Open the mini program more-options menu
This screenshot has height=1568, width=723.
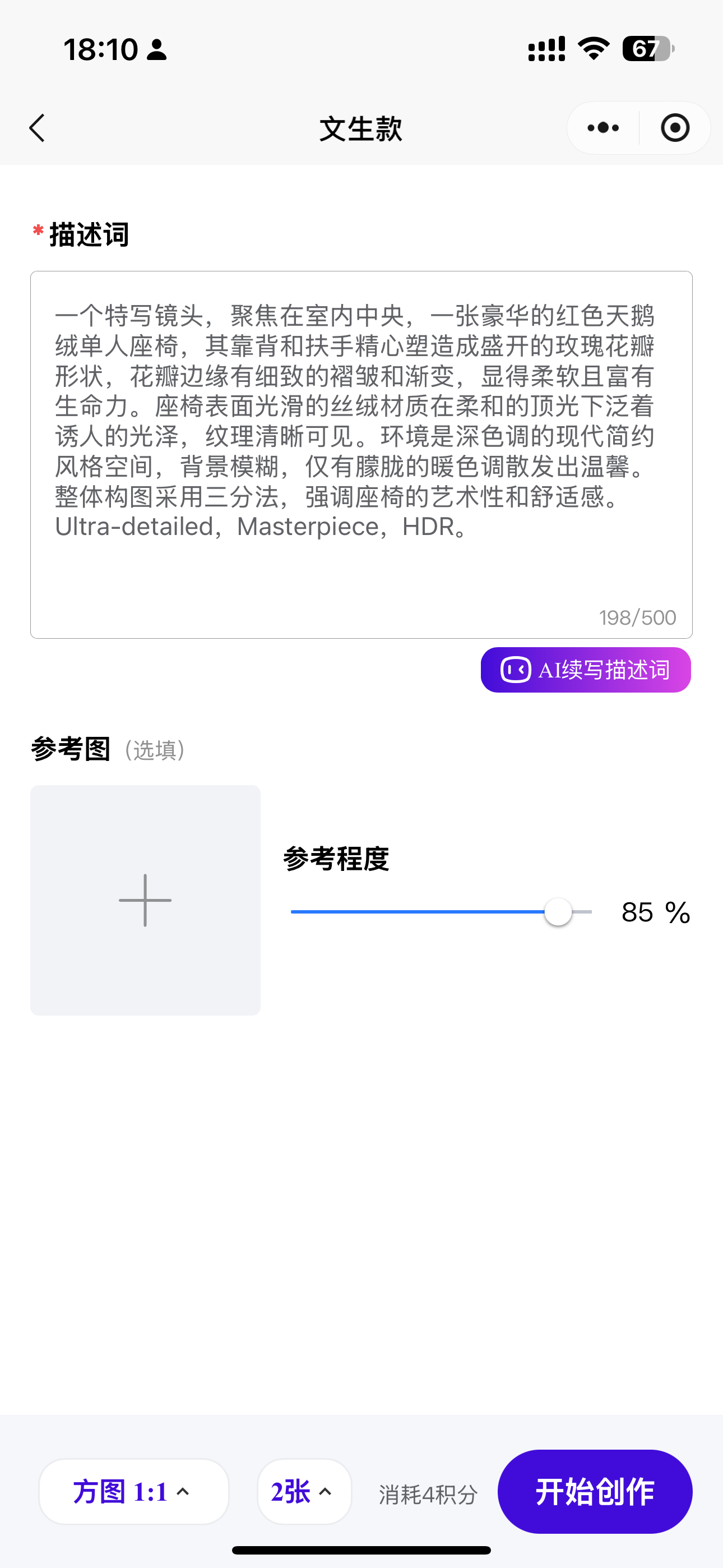pyautogui.click(x=602, y=128)
